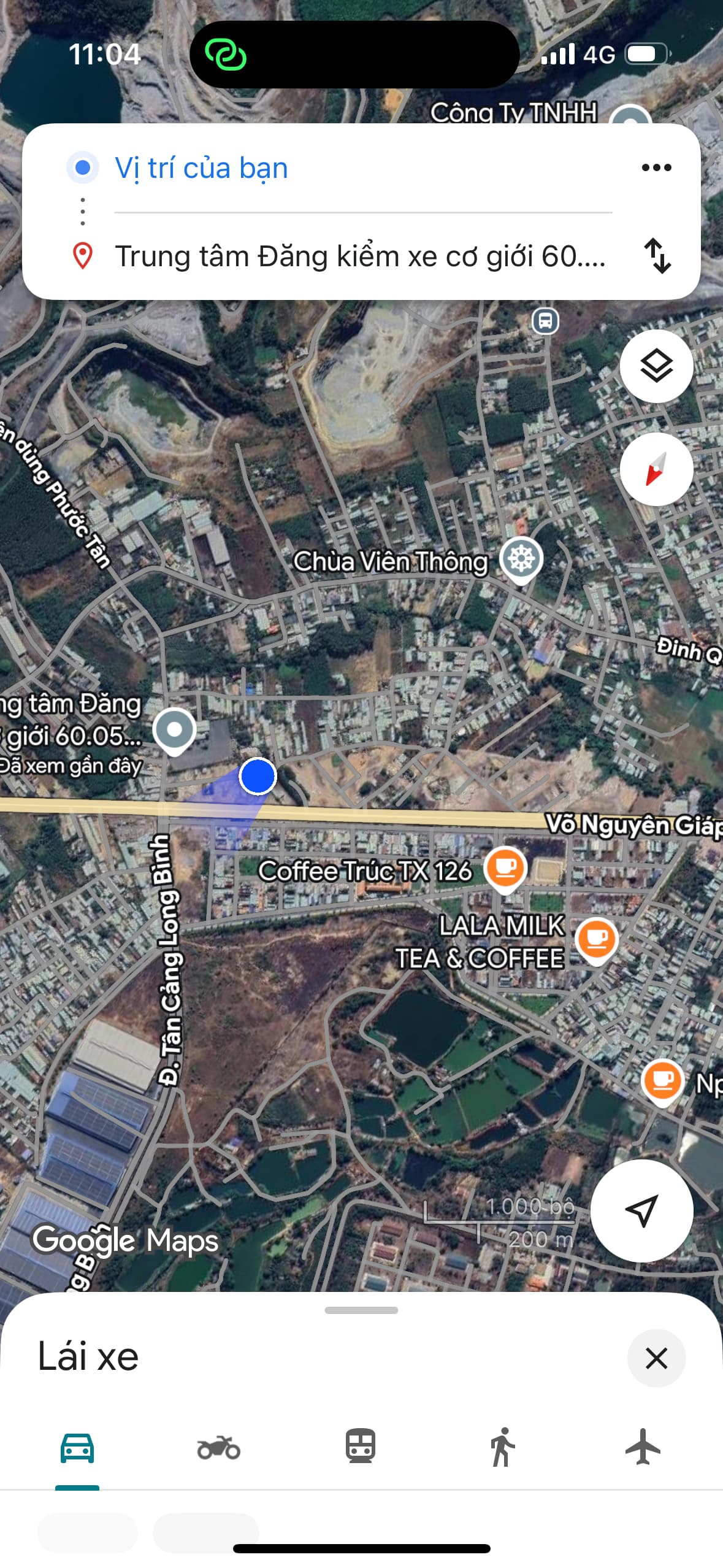This screenshot has height=1568, width=723.
Task: Close the Lái xe directions panel
Action: (656, 1359)
